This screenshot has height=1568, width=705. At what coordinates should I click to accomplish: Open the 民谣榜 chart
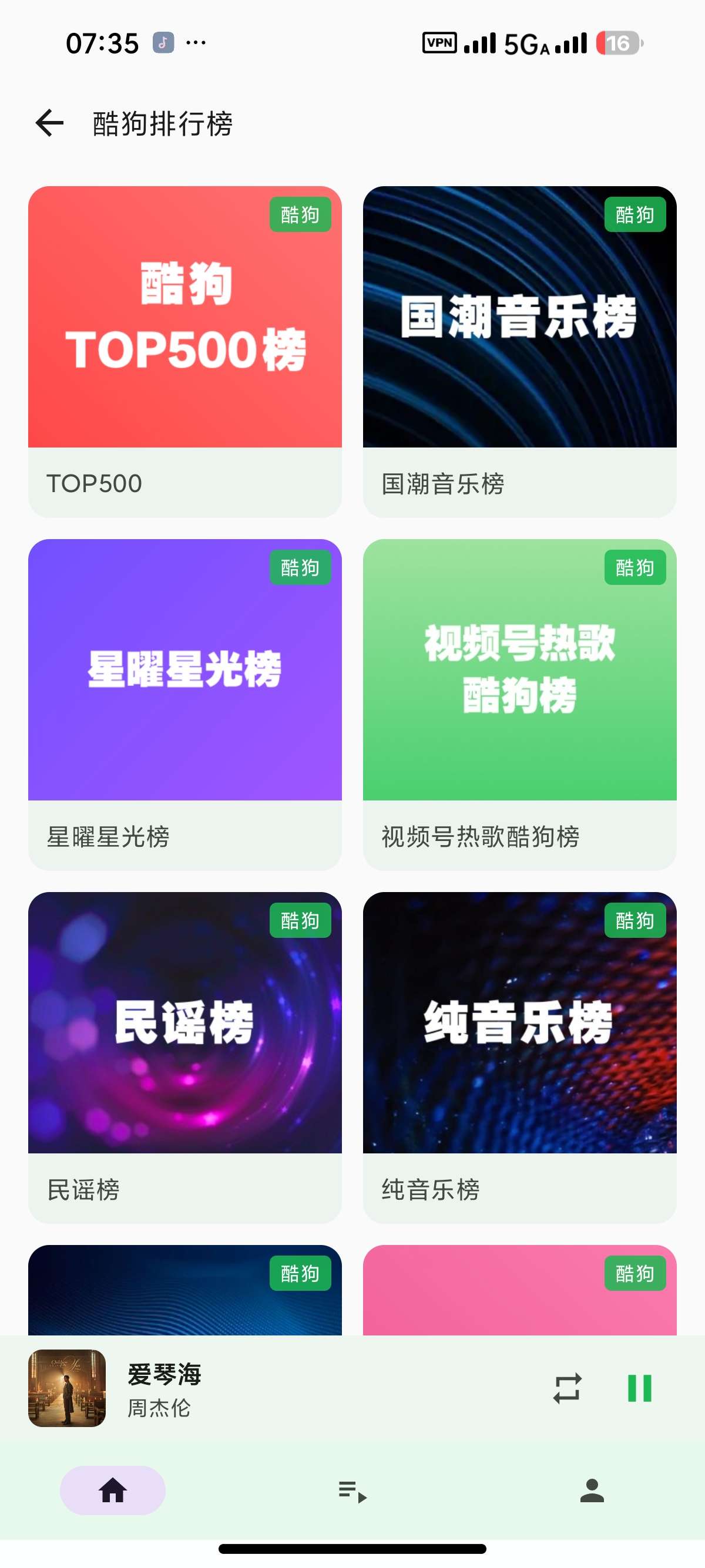coord(184,1057)
